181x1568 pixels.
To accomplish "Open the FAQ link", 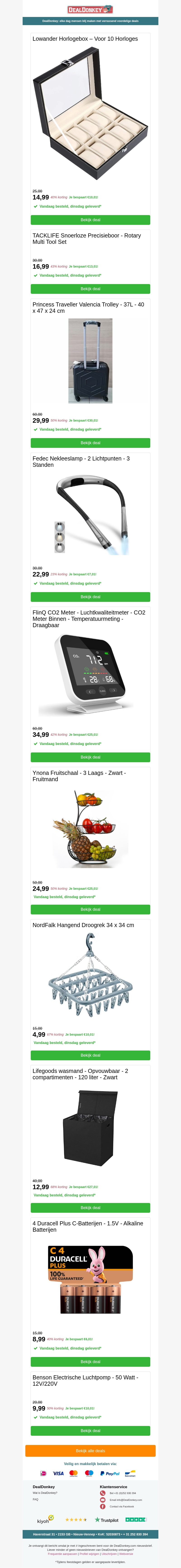I will point(35,1499).
